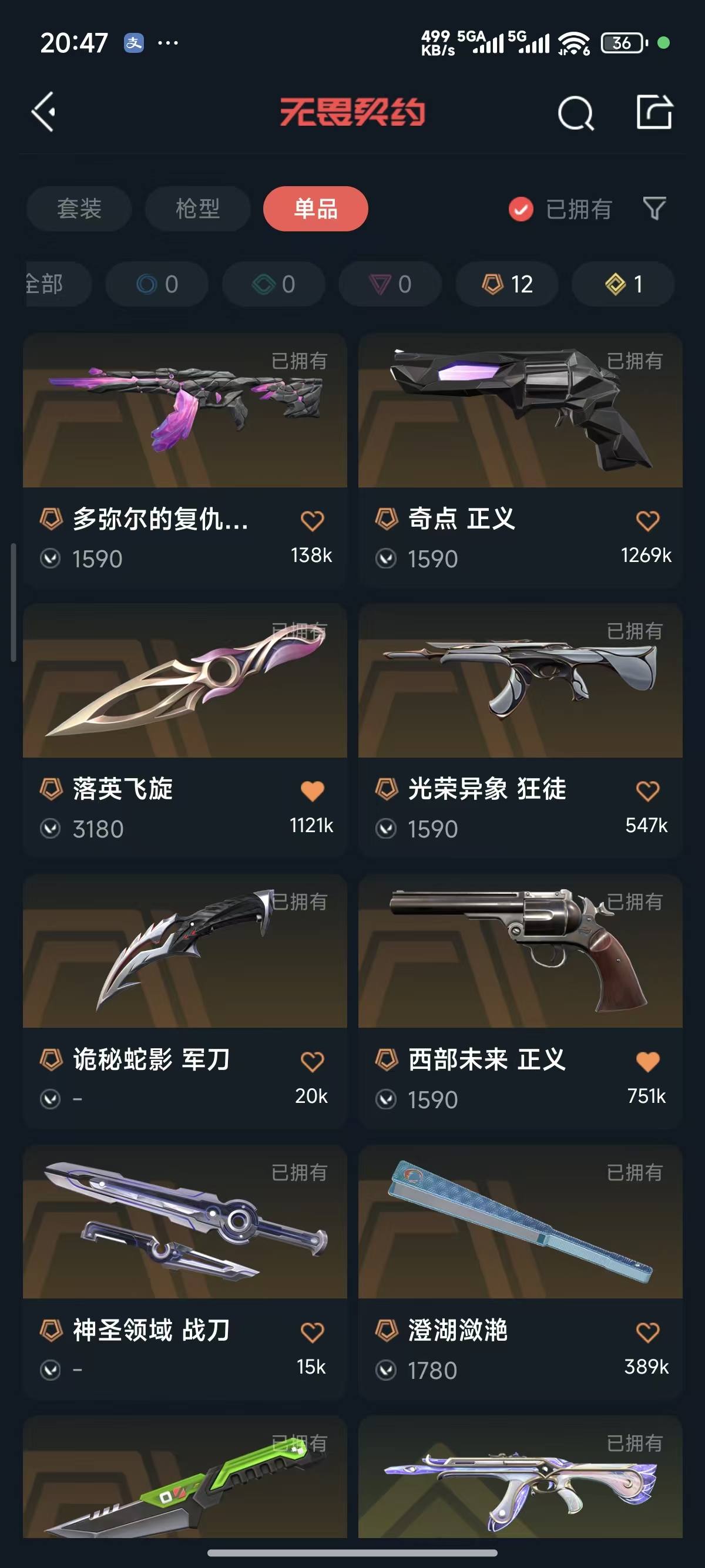Image resolution: width=705 pixels, height=1568 pixels.
Task: Filter by orange tier chip showing 12
Action: [506, 284]
